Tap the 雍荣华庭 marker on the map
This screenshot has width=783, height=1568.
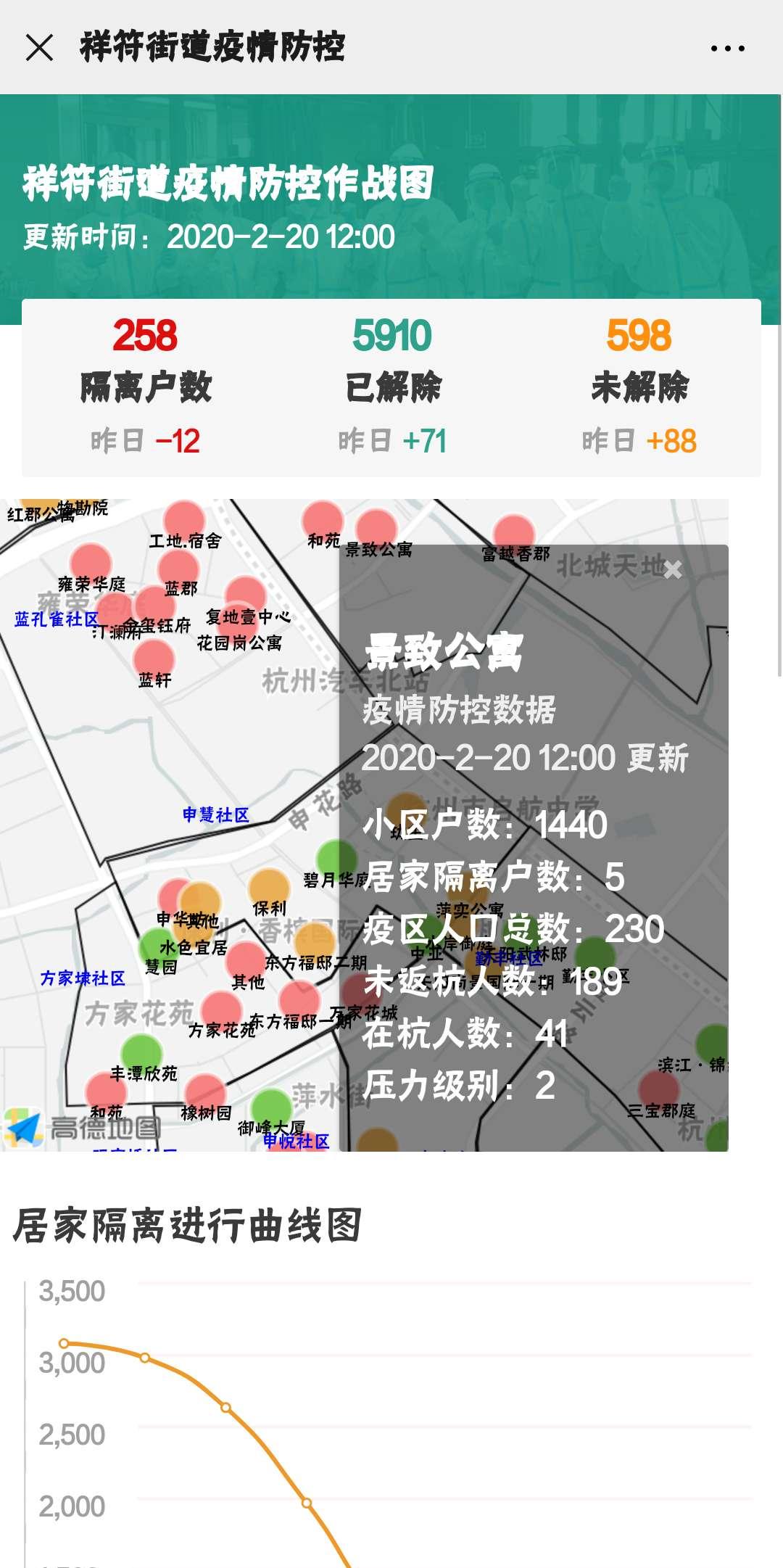91,563
